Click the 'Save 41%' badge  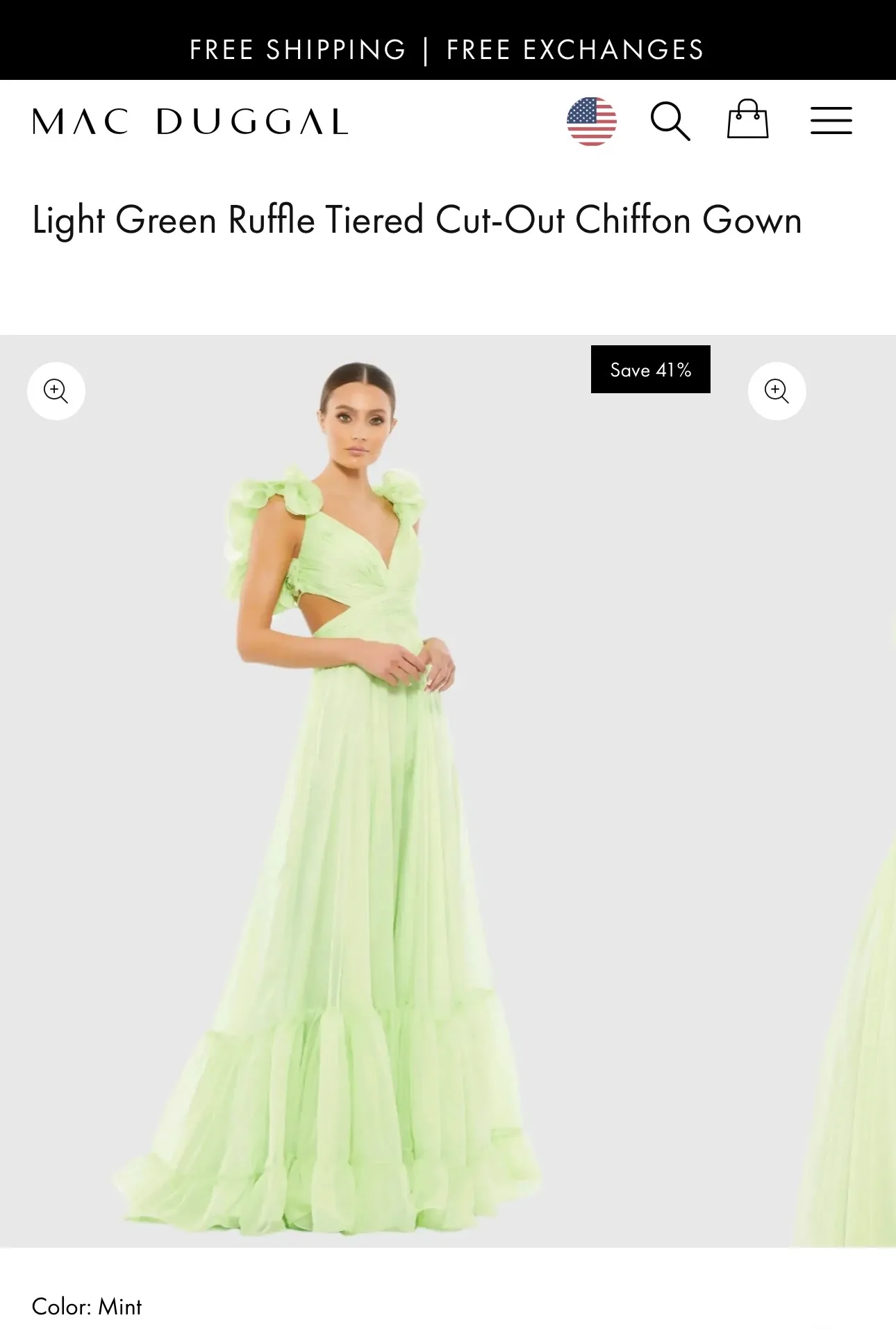pos(649,370)
